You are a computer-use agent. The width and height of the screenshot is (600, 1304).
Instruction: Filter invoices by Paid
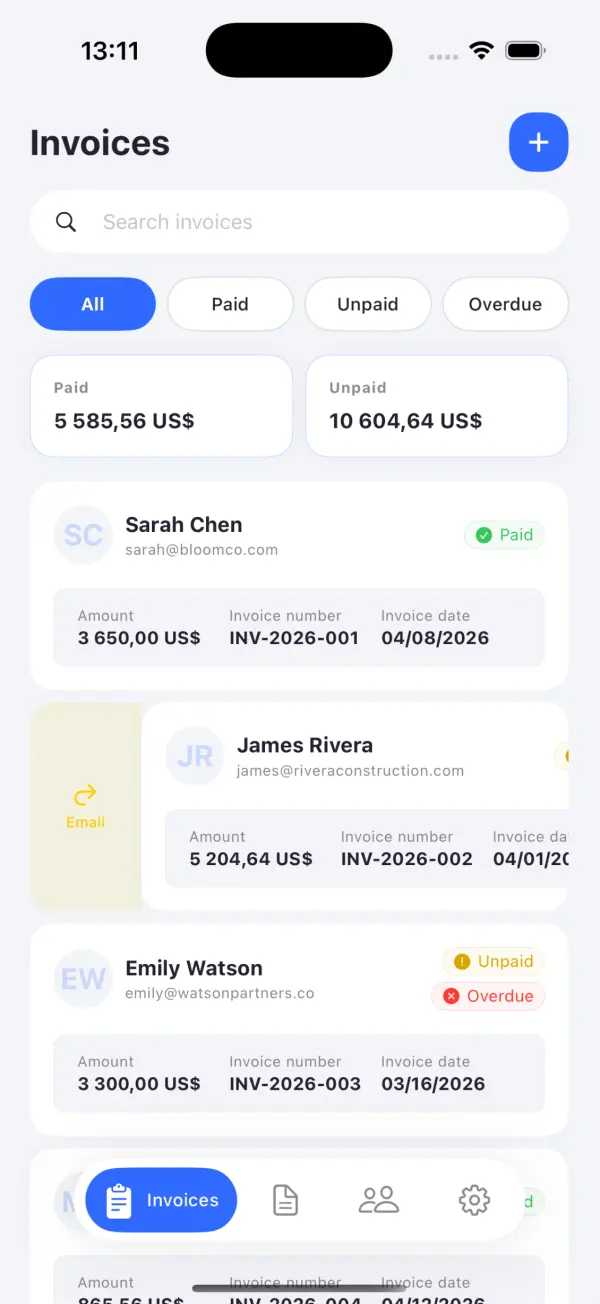230,304
